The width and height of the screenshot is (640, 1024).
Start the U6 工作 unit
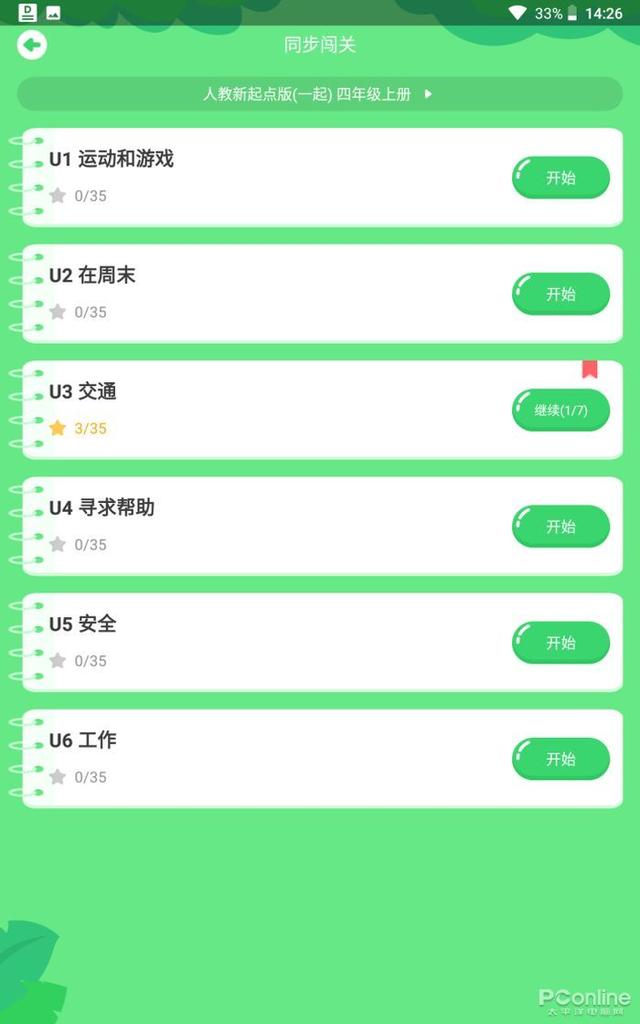coord(561,758)
